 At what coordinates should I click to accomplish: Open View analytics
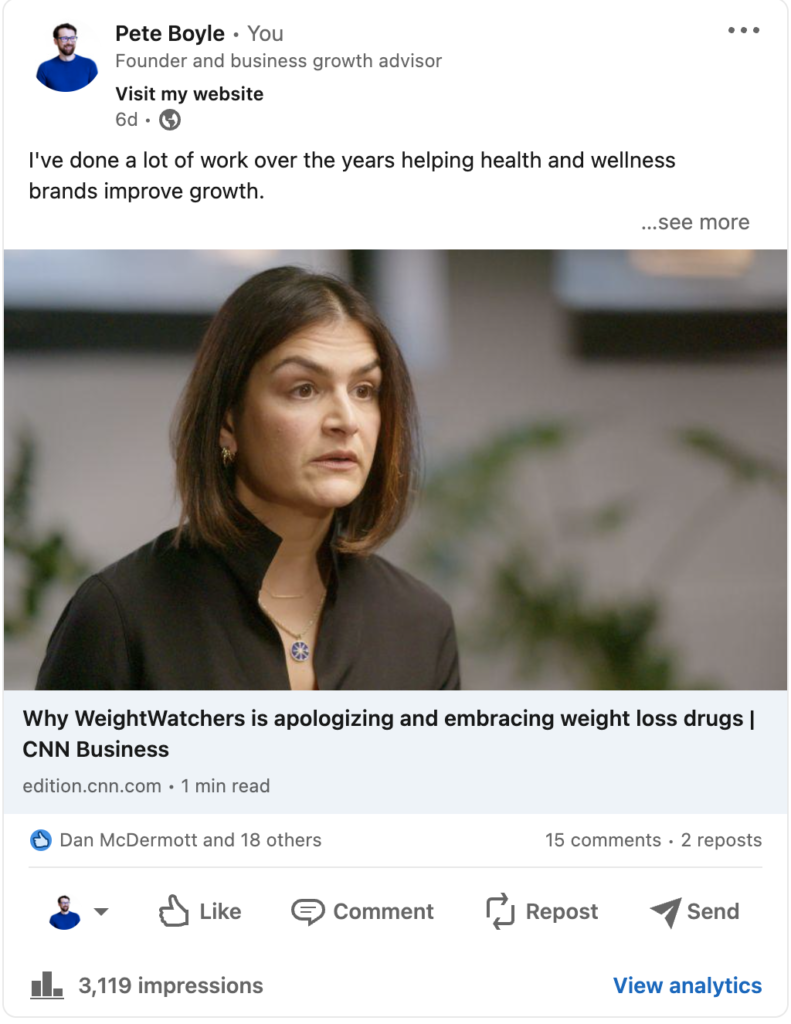coord(687,986)
